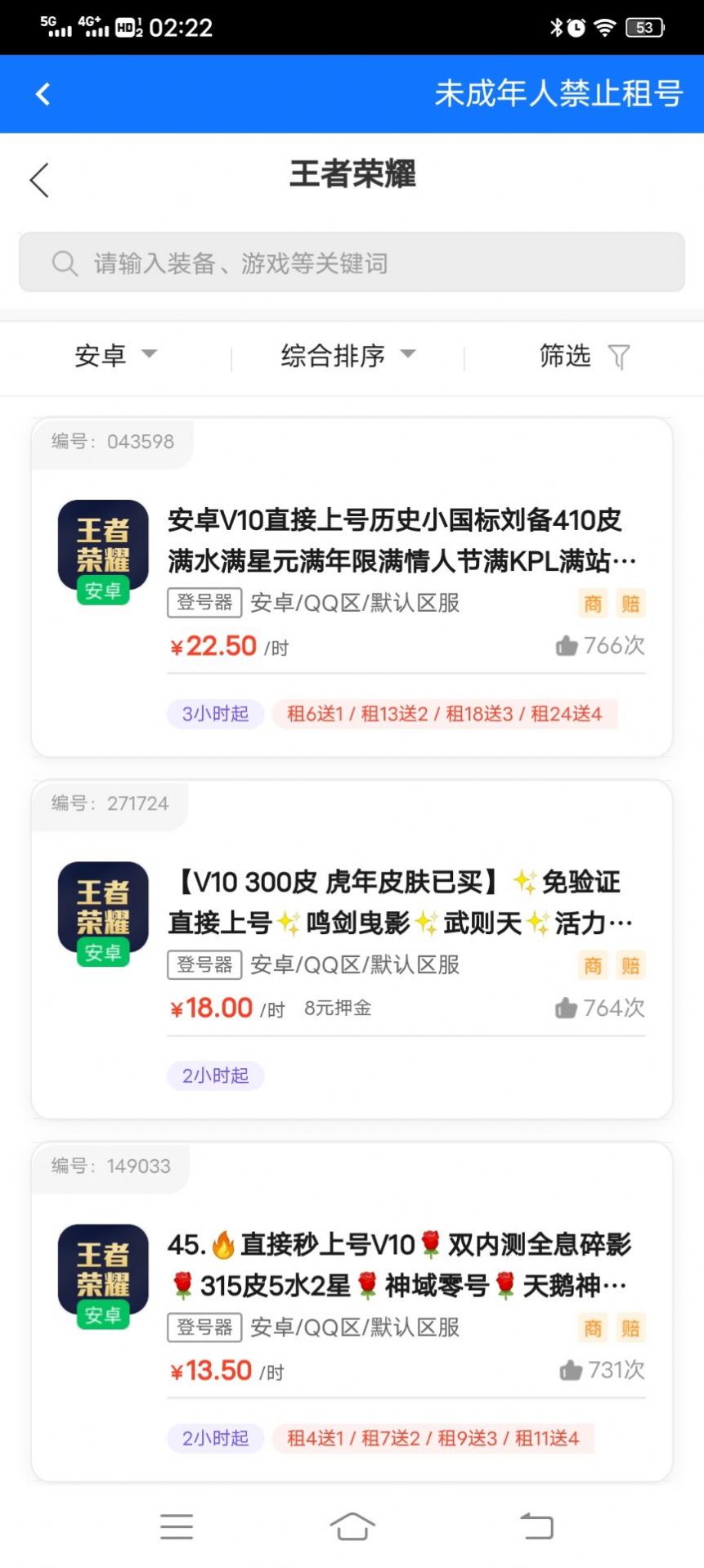Tap the back navigation icon at bottom right
704x1568 pixels.
[x=537, y=1525]
